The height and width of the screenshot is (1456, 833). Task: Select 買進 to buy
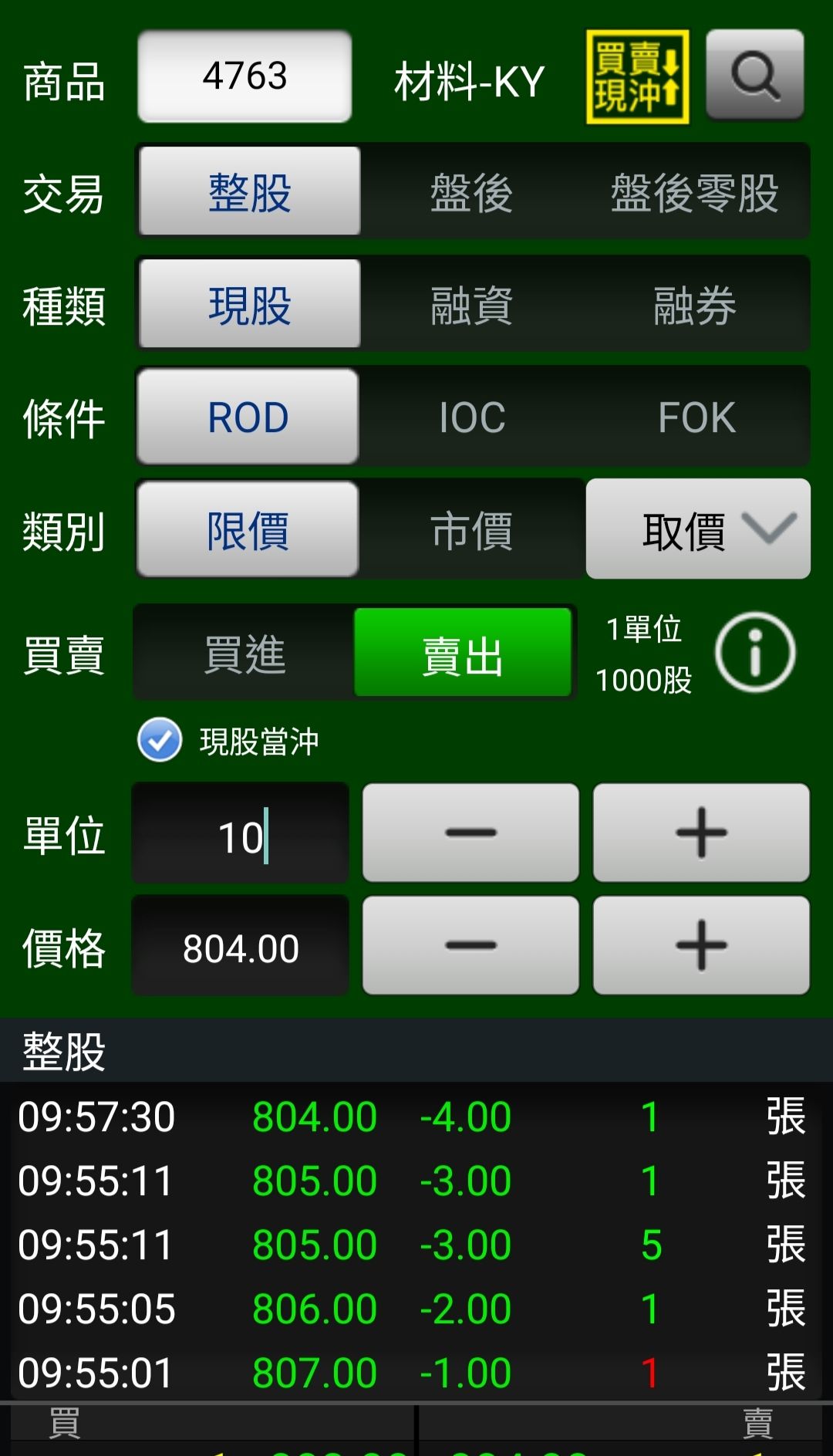click(245, 654)
